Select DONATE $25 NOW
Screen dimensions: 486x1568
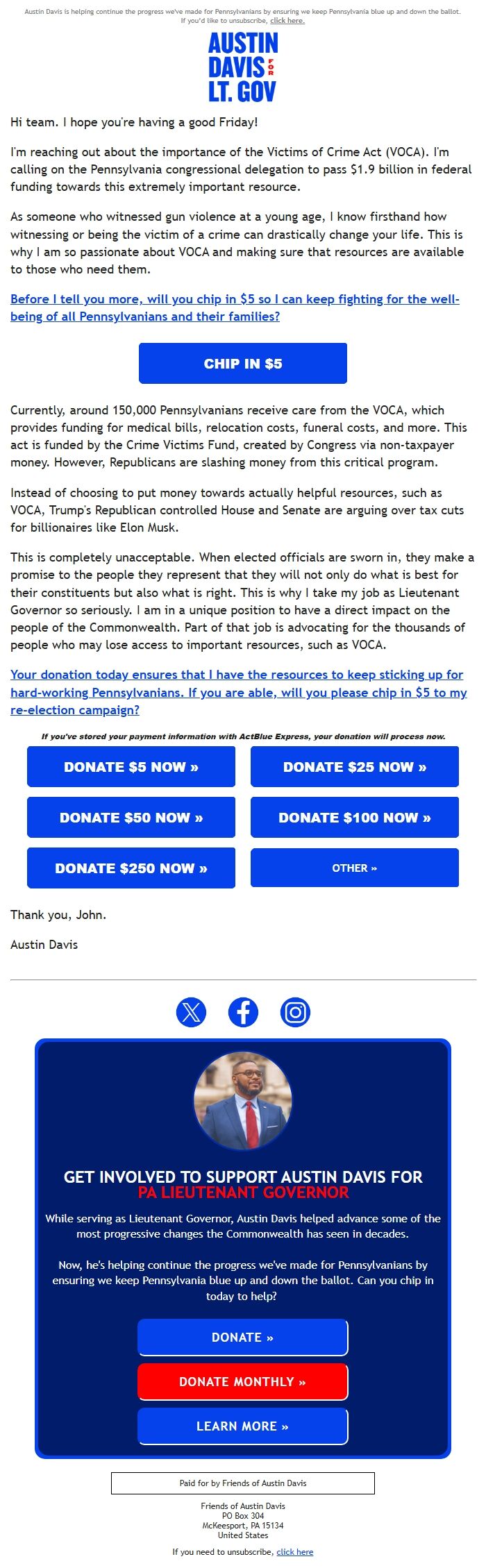click(354, 767)
